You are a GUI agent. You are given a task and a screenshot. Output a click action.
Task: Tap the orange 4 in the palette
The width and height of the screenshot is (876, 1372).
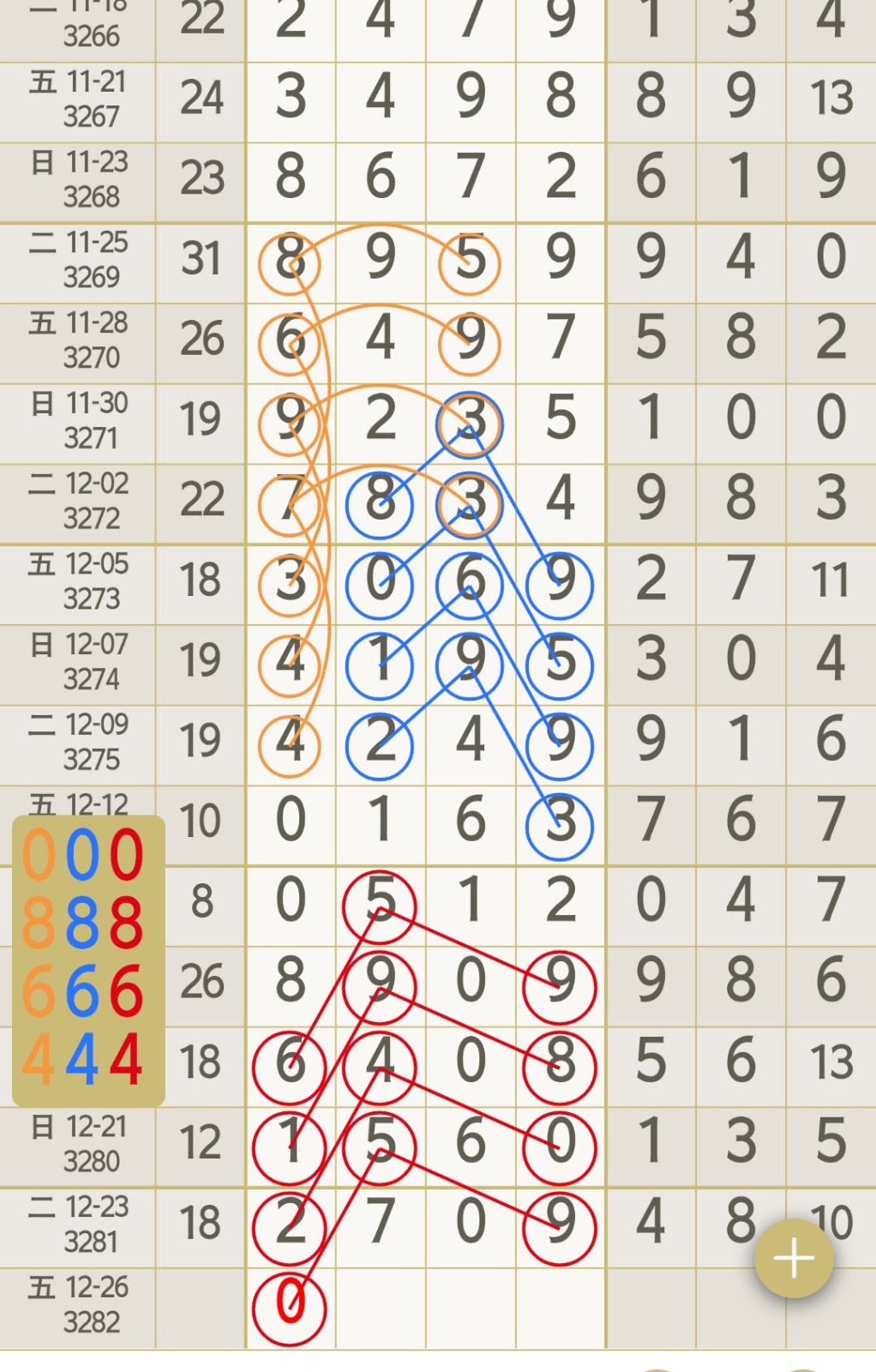click(39, 1058)
